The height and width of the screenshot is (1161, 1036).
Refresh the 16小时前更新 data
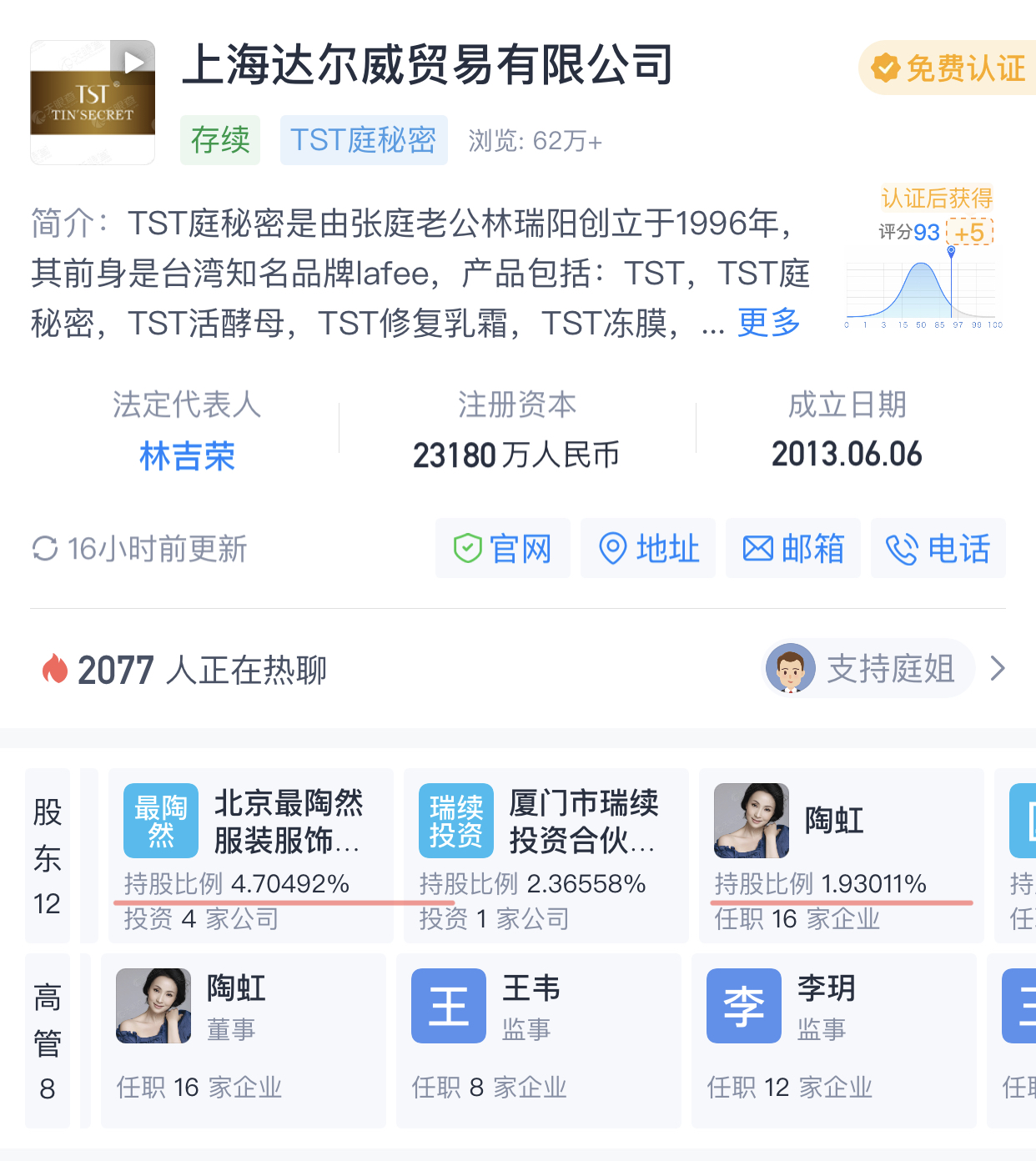point(45,549)
